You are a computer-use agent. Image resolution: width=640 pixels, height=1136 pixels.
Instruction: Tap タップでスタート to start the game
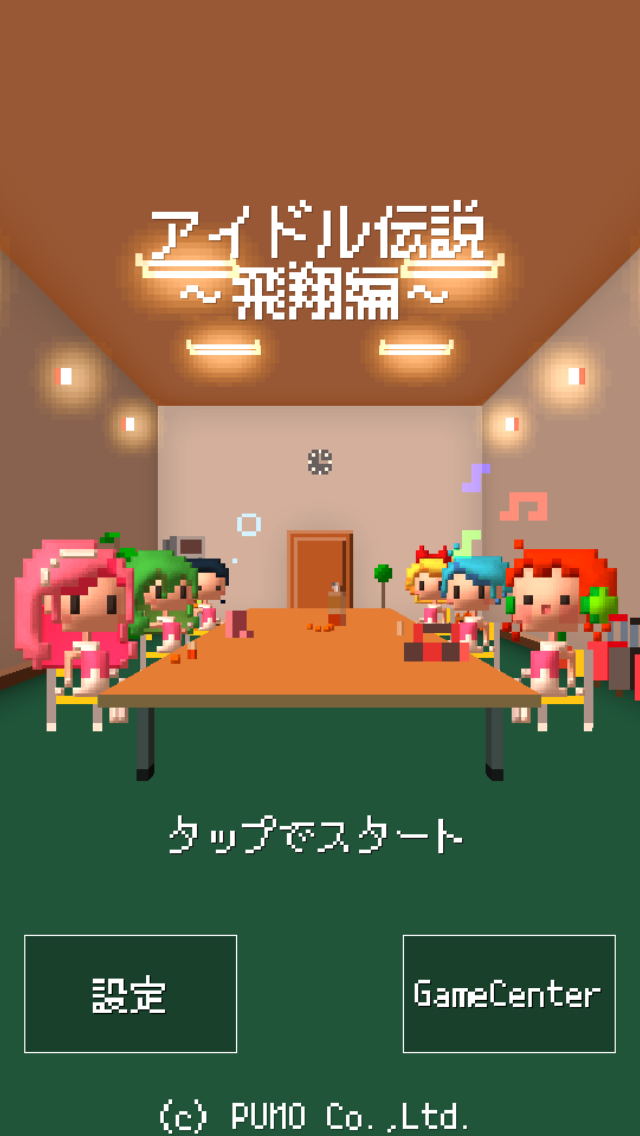pos(316,835)
